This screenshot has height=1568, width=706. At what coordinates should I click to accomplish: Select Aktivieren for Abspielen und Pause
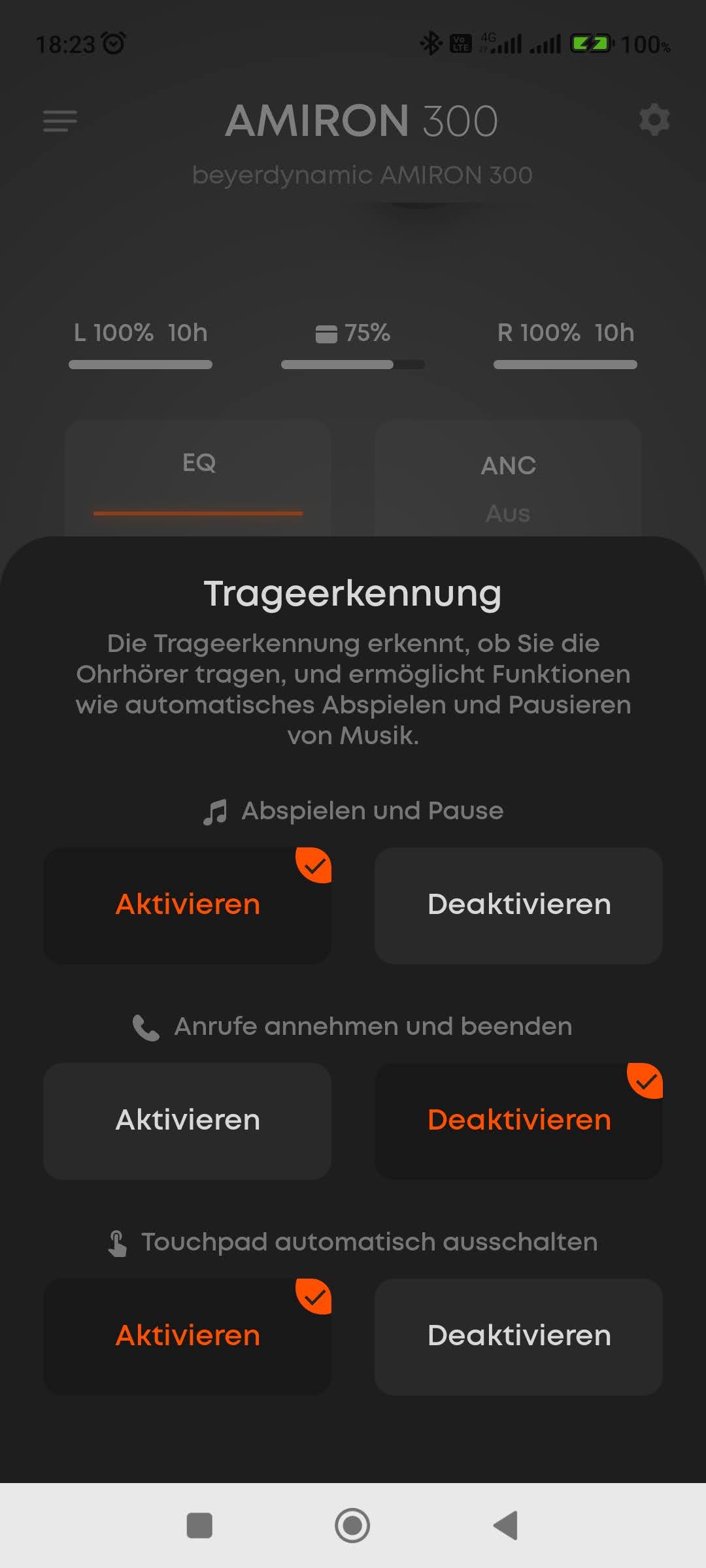(x=188, y=905)
